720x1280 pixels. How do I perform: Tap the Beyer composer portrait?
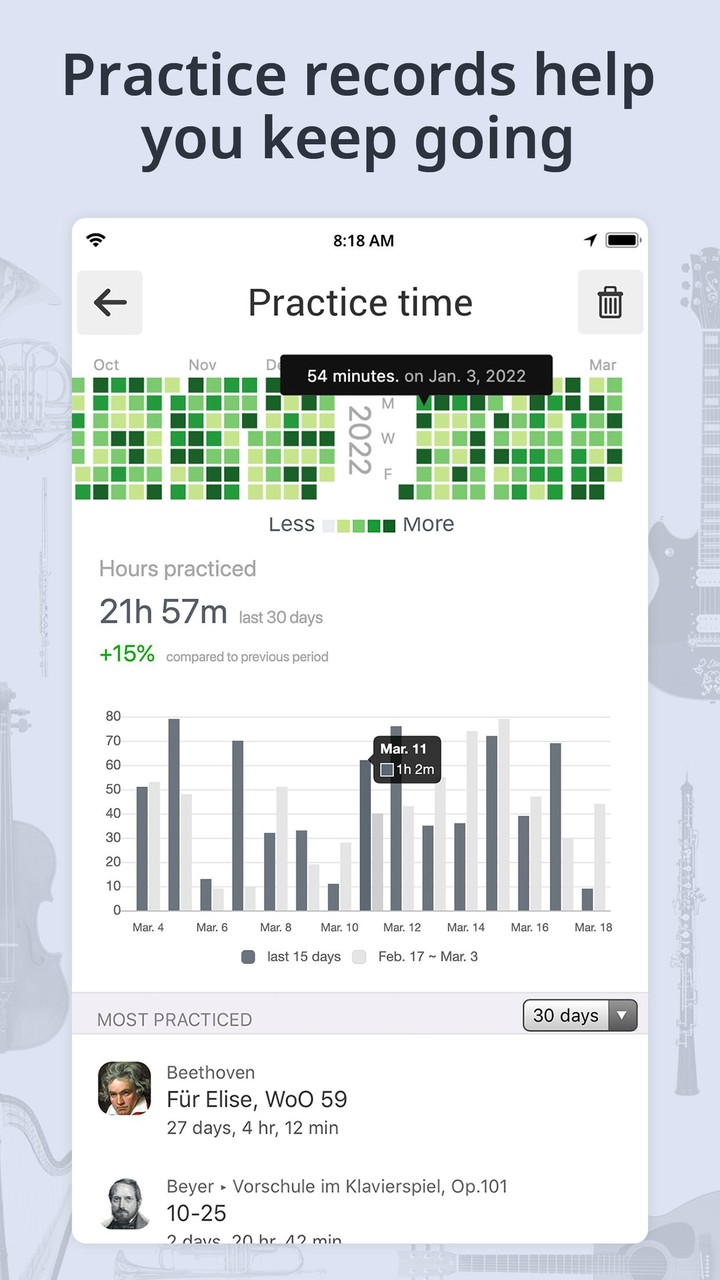click(124, 1203)
